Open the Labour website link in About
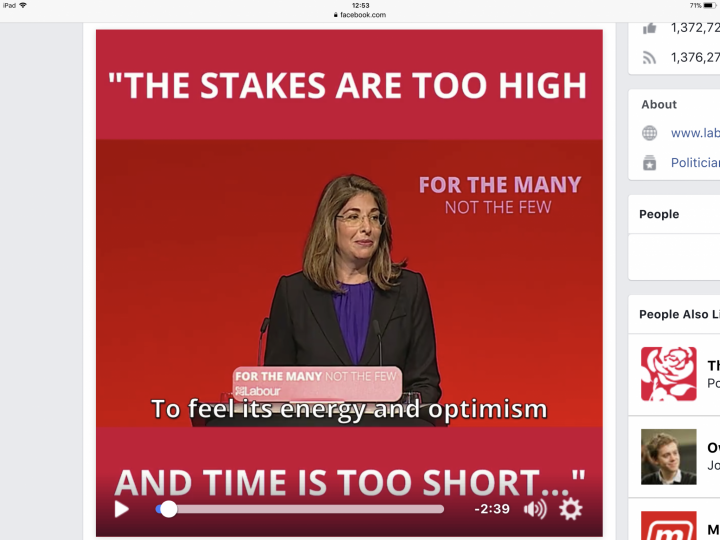Viewport: 720px width, 540px height. pos(694,133)
